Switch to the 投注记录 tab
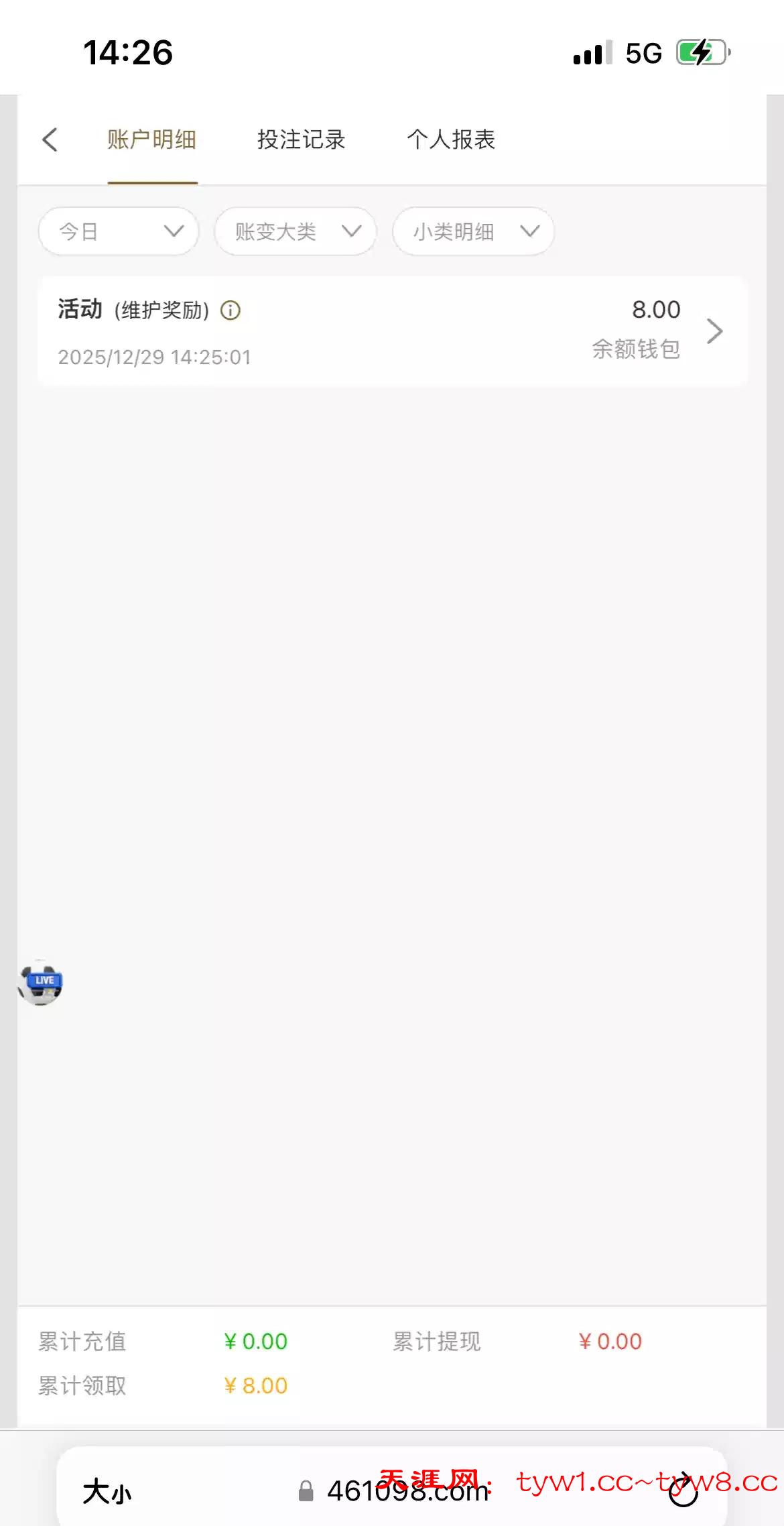 (x=301, y=140)
